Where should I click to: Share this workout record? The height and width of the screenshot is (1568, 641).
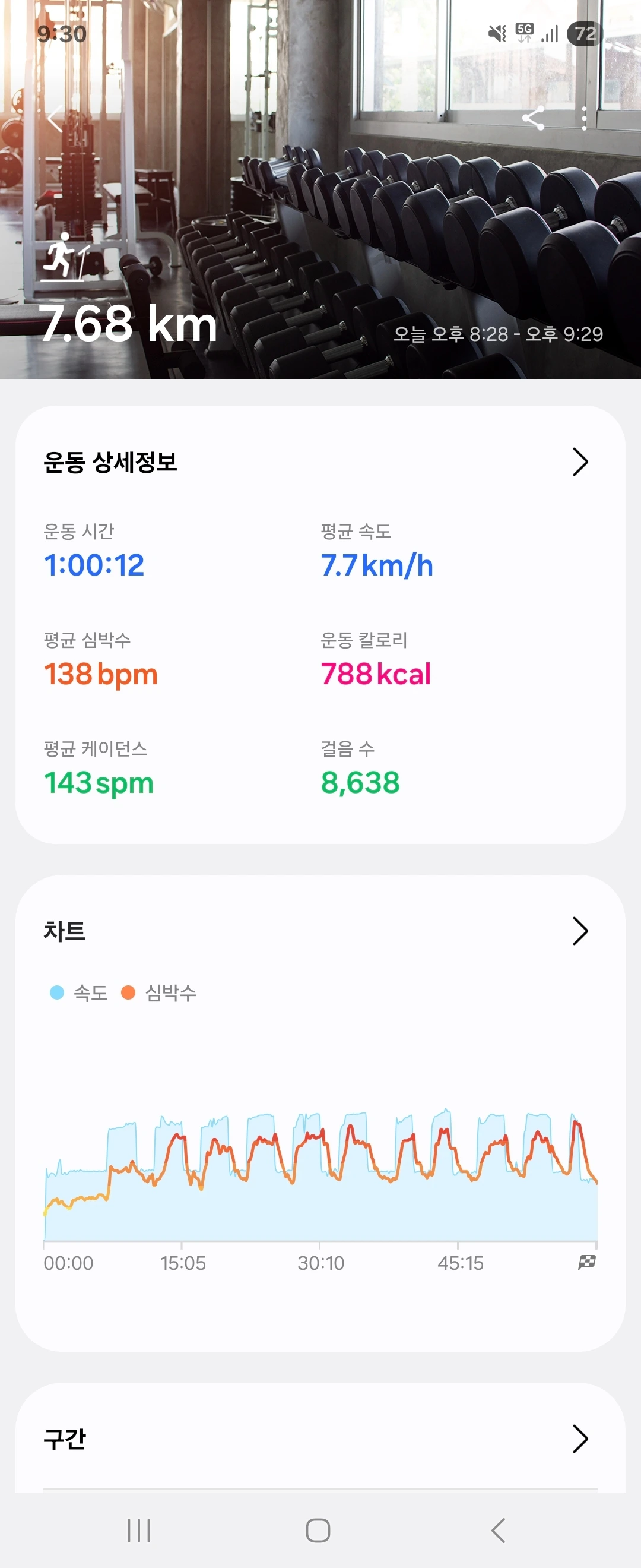[x=534, y=118]
